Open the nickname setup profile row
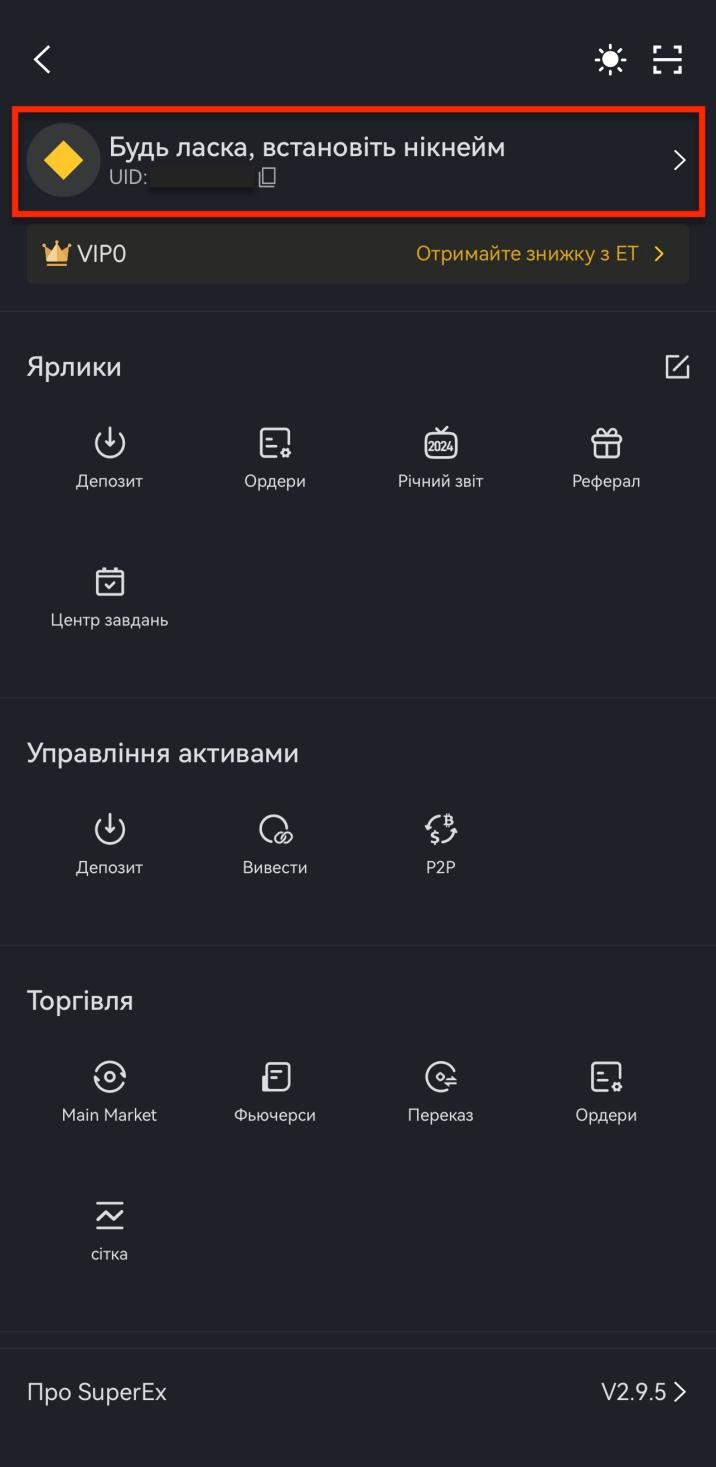 (358, 160)
